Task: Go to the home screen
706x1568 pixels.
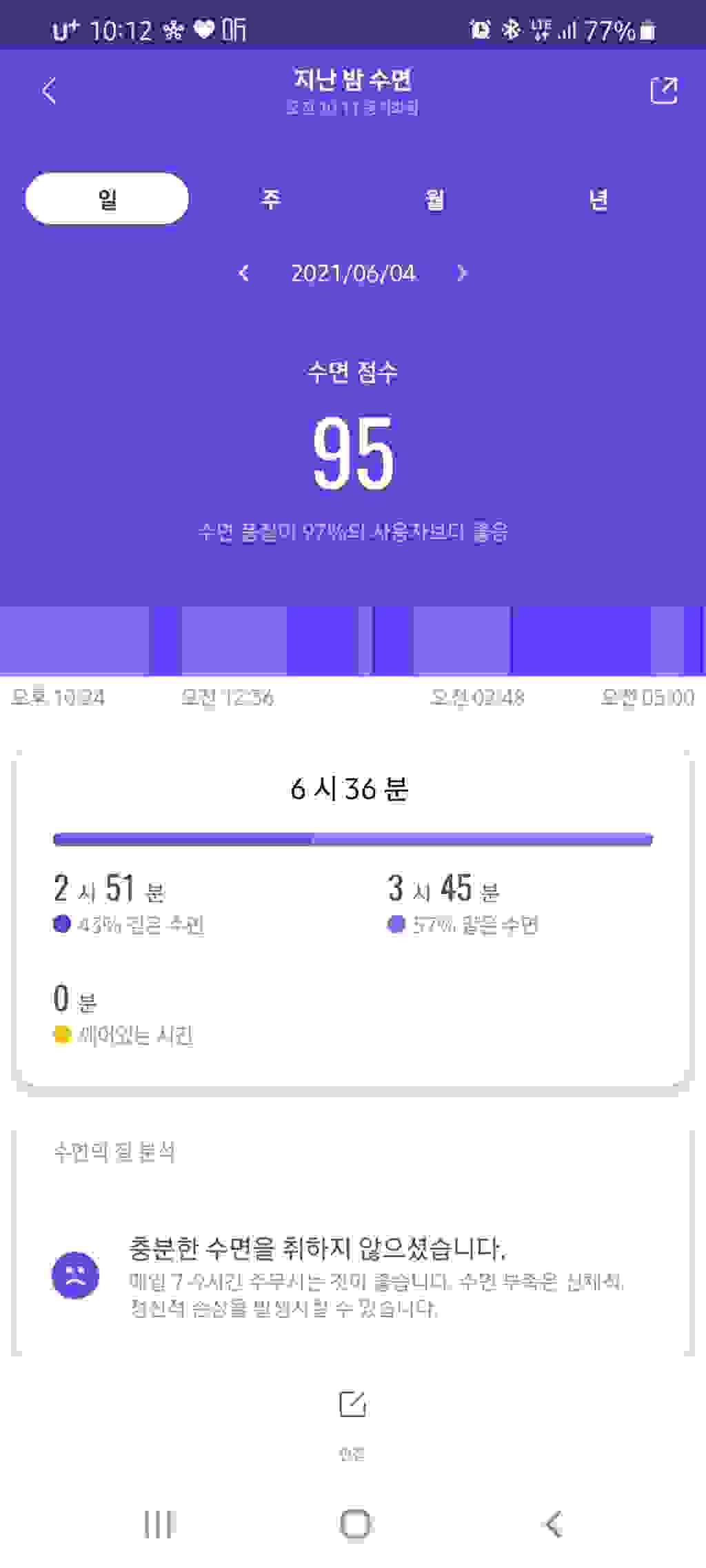Action: click(356, 1524)
